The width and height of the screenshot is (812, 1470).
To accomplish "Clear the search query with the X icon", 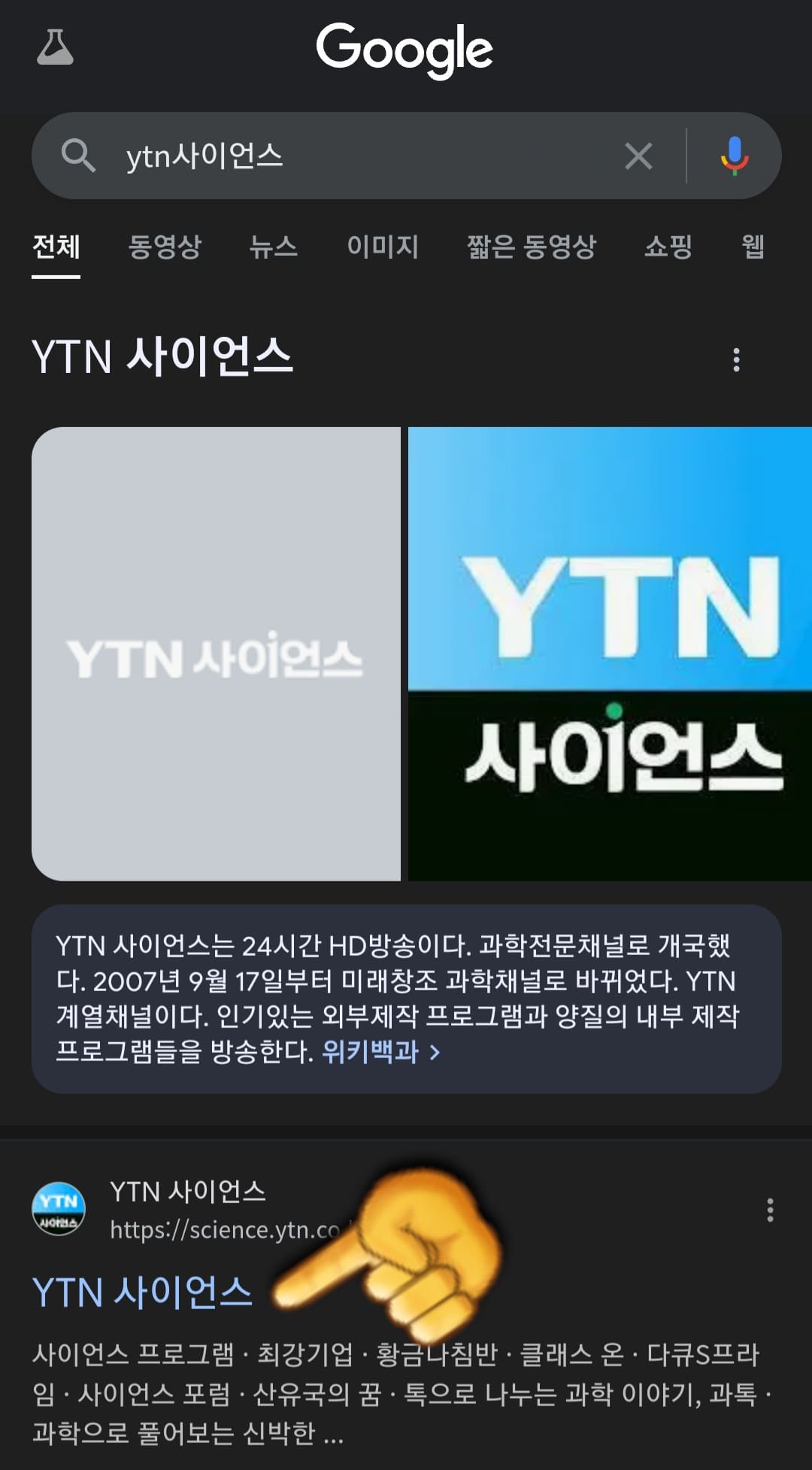I will point(638,156).
